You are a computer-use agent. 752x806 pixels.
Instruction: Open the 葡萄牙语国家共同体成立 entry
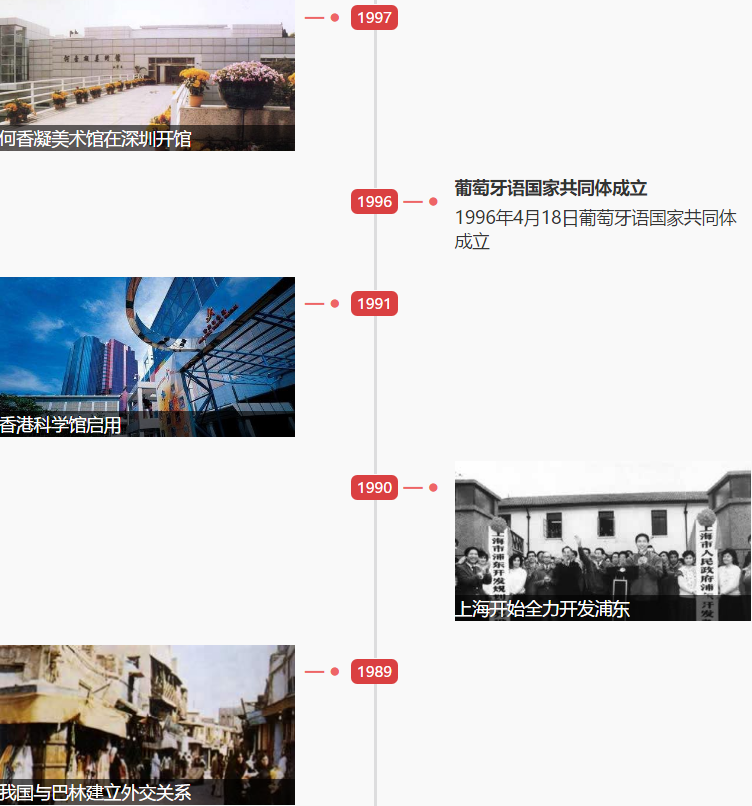click(551, 188)
